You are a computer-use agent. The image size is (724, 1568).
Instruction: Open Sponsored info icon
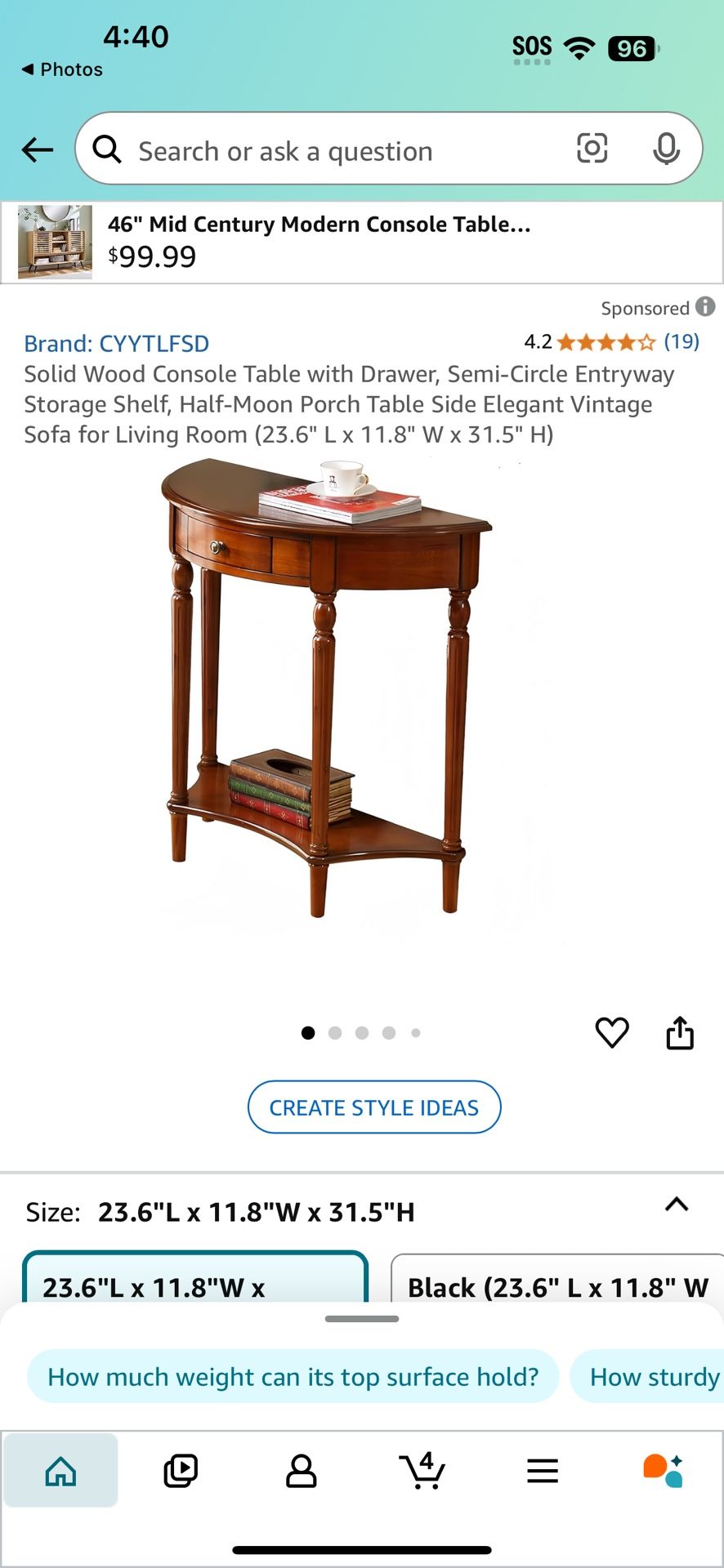point(705,307)
